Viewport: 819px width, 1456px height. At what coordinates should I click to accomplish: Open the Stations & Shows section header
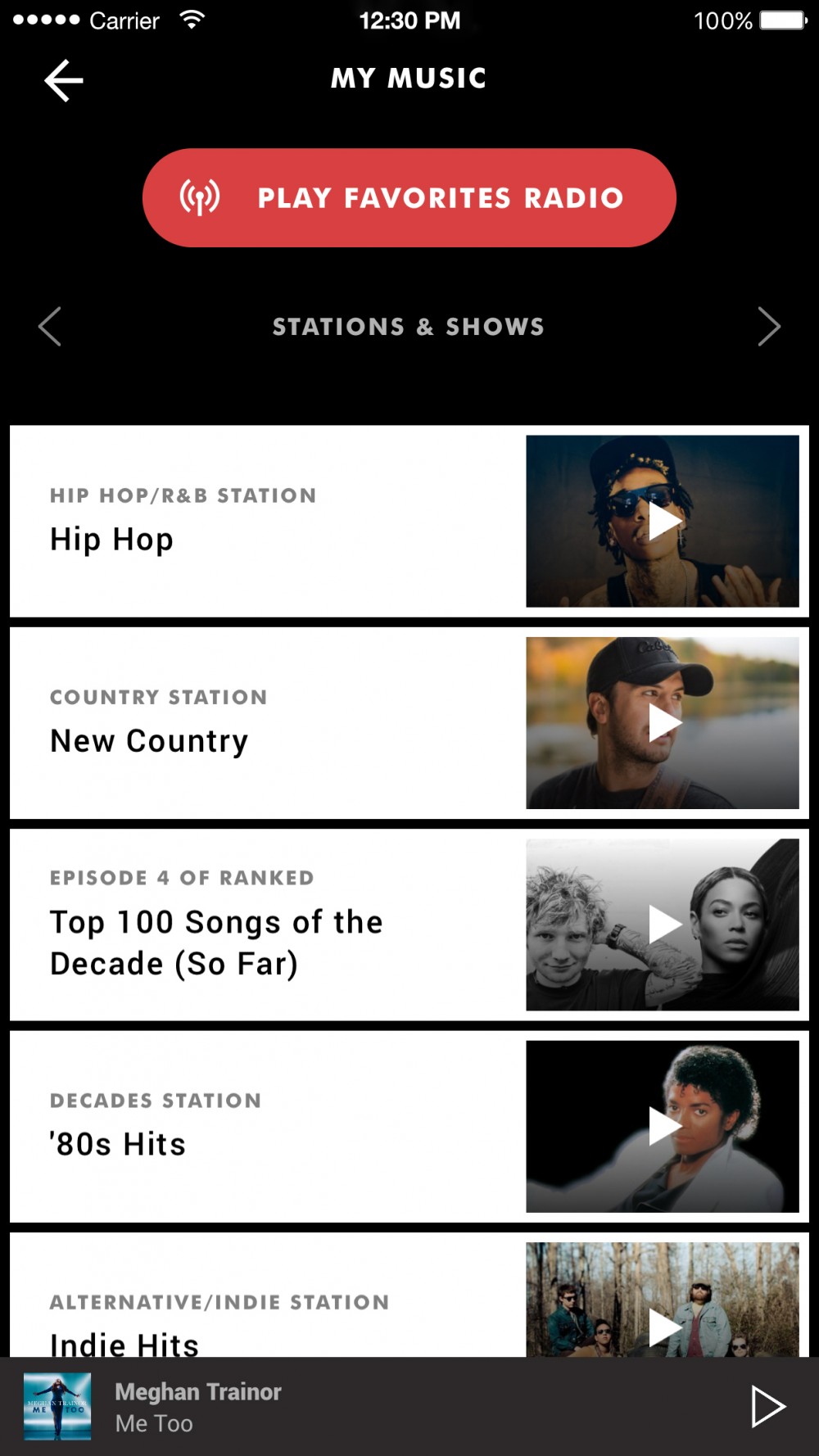[x=408, y=326]
